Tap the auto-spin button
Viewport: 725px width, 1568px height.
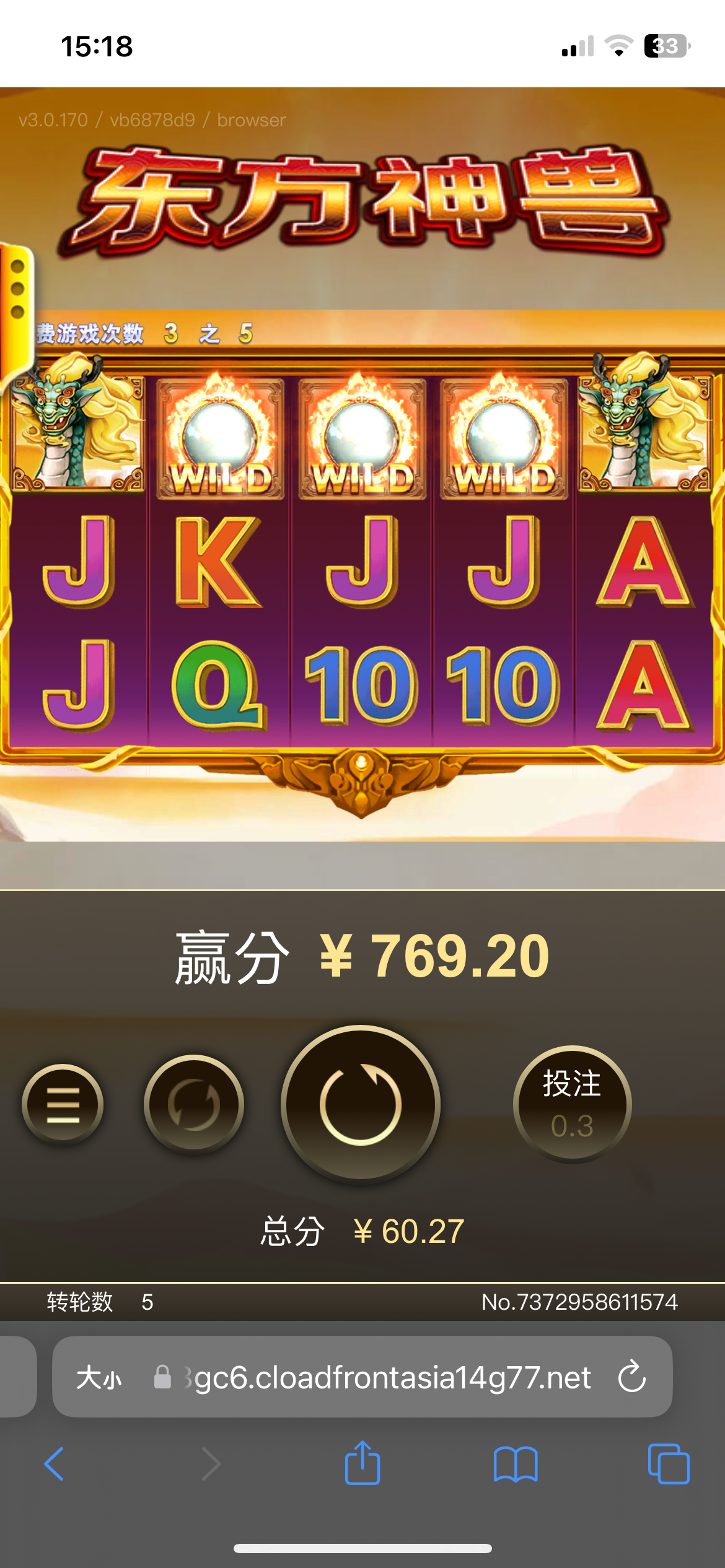194,1105
